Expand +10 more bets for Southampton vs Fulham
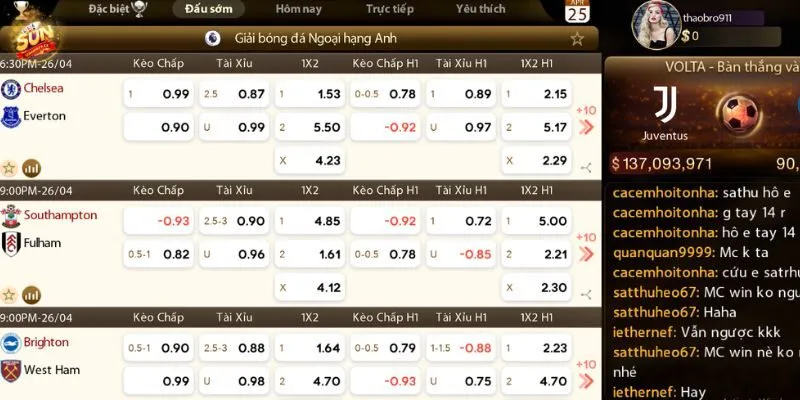The width and height of the screenshot is (800, 400). click(586, 248)
